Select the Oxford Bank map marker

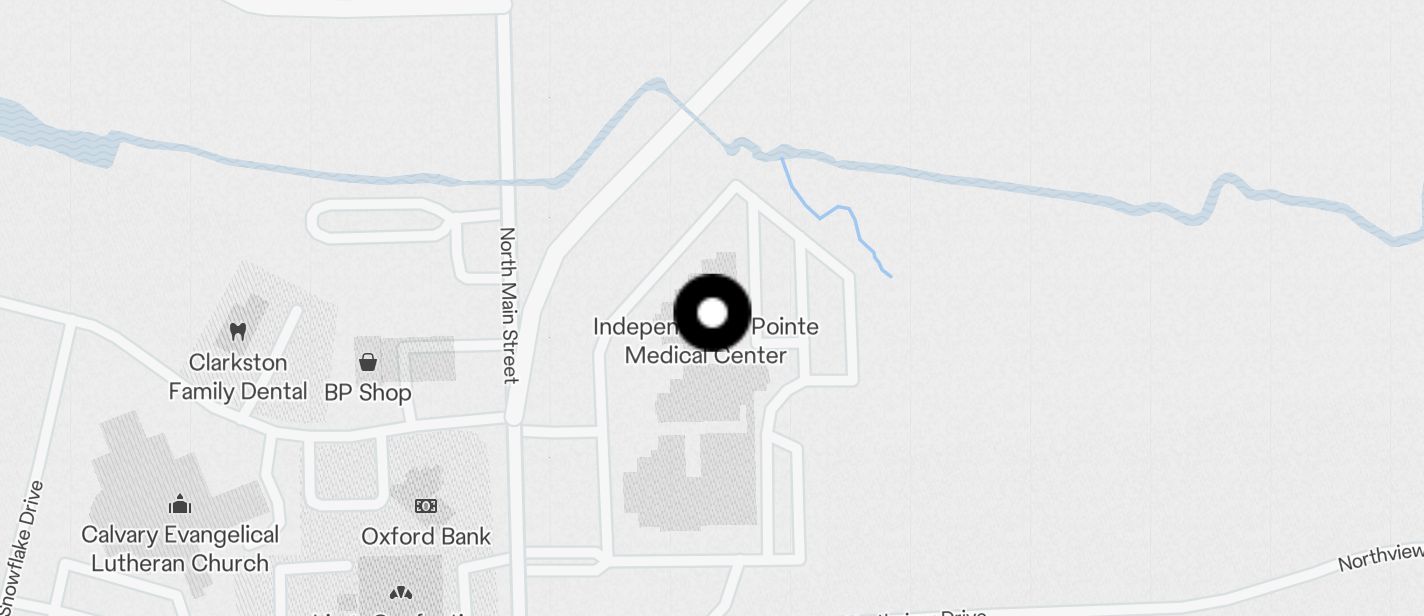click(x=426, y=506)
